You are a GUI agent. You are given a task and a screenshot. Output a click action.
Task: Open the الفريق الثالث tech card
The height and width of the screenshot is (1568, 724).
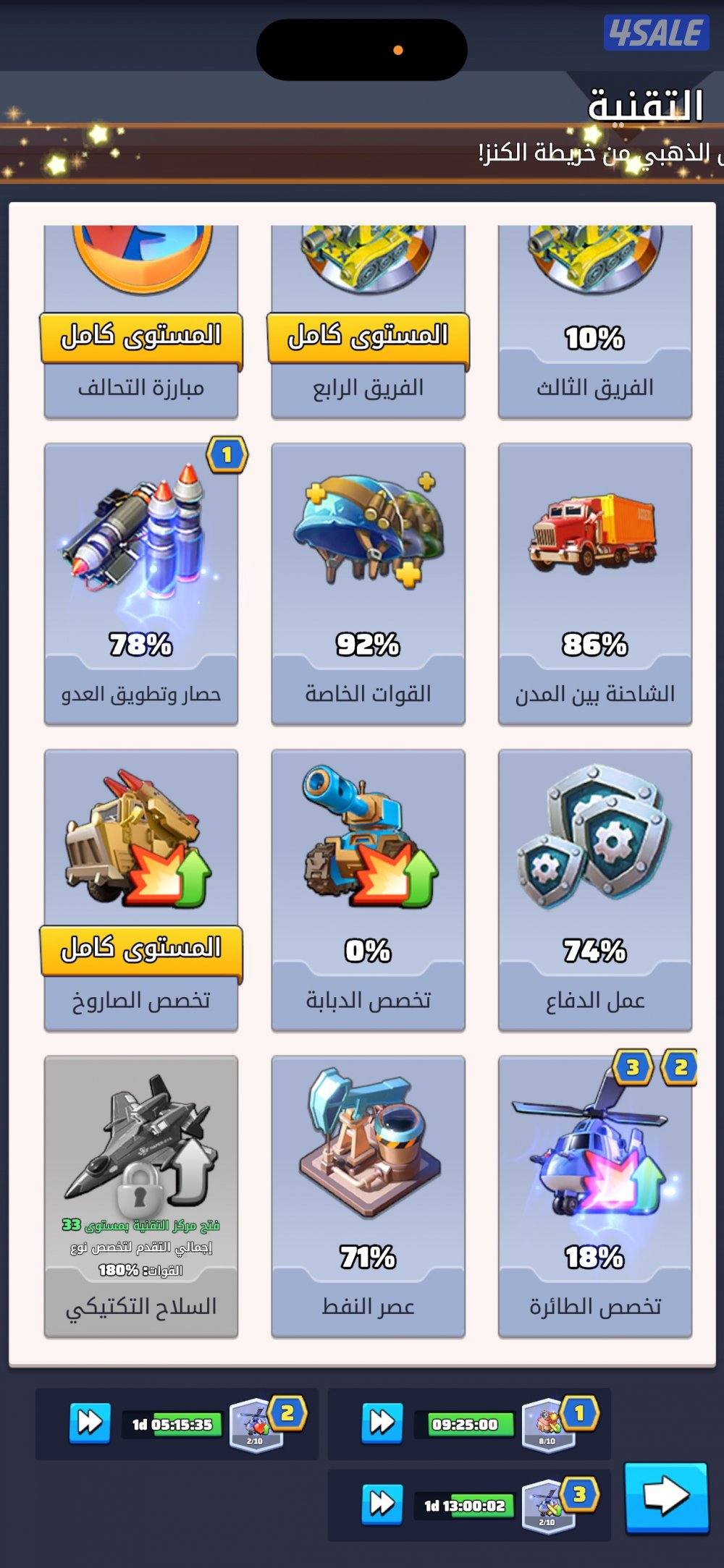tap(594, 322)
